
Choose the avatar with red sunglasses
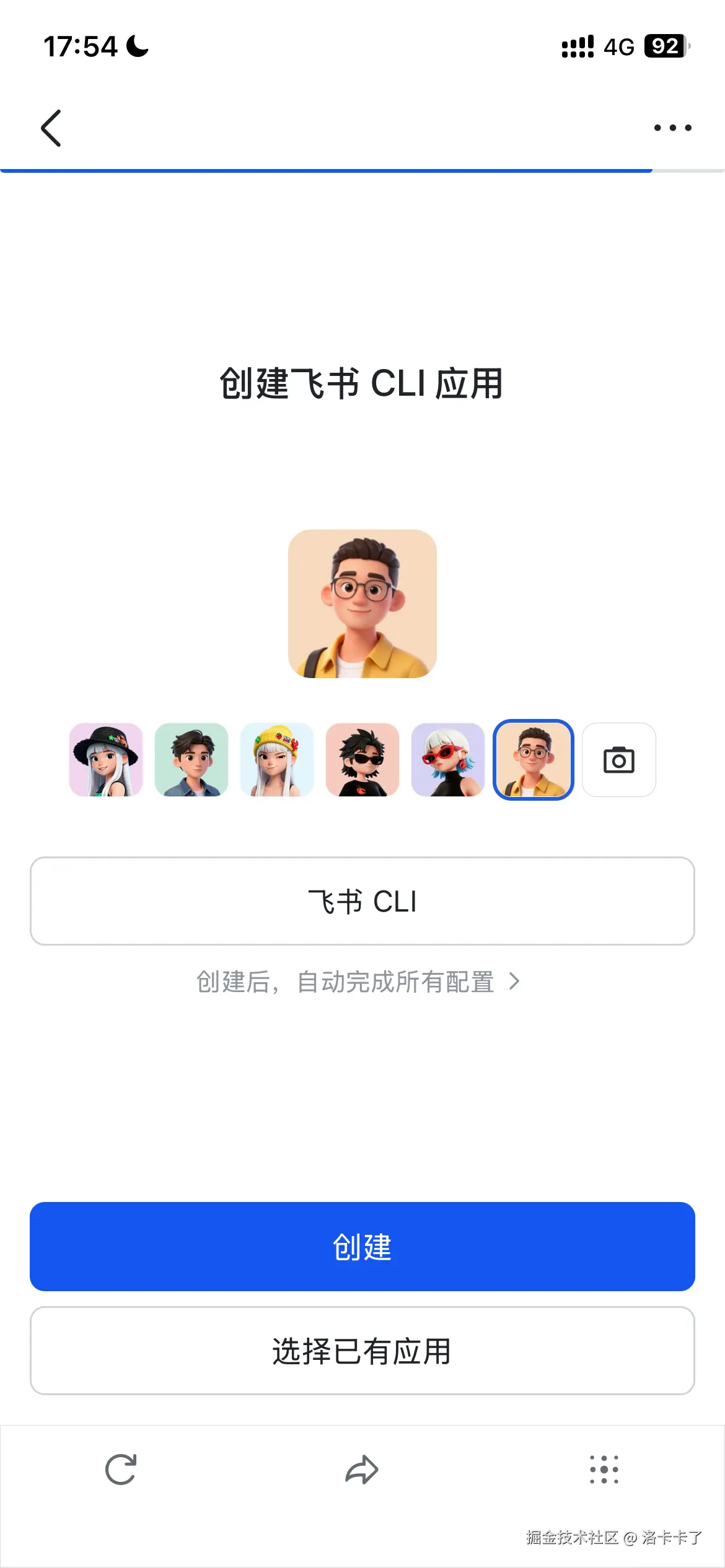[448, 760]
